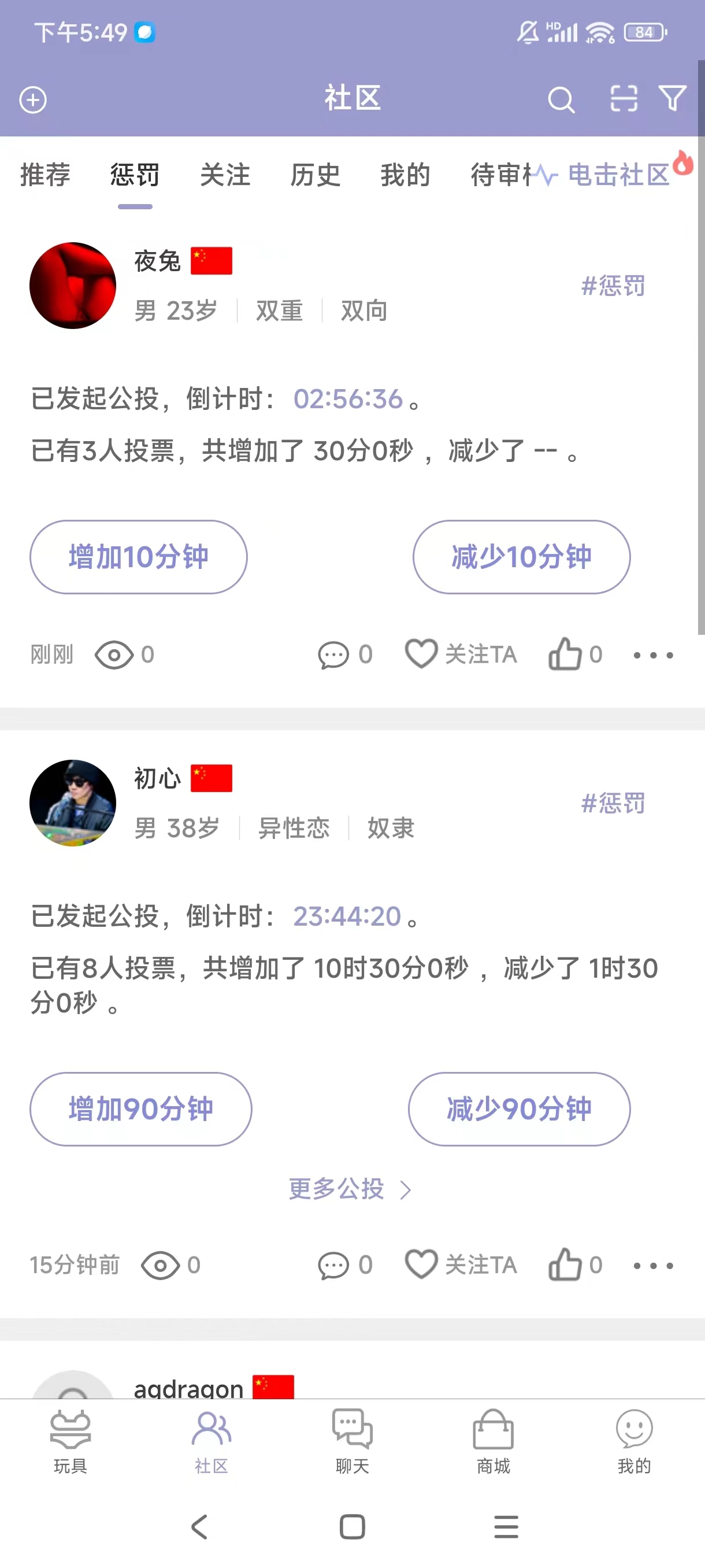Open comments on 初心's post
This screenshot has width=705, height=1568.
click(x=344, y=1265)
